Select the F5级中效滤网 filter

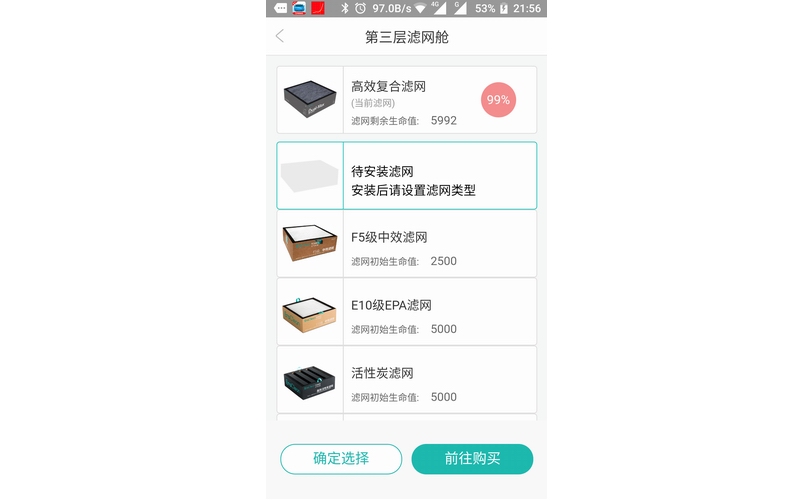(406, 244)
